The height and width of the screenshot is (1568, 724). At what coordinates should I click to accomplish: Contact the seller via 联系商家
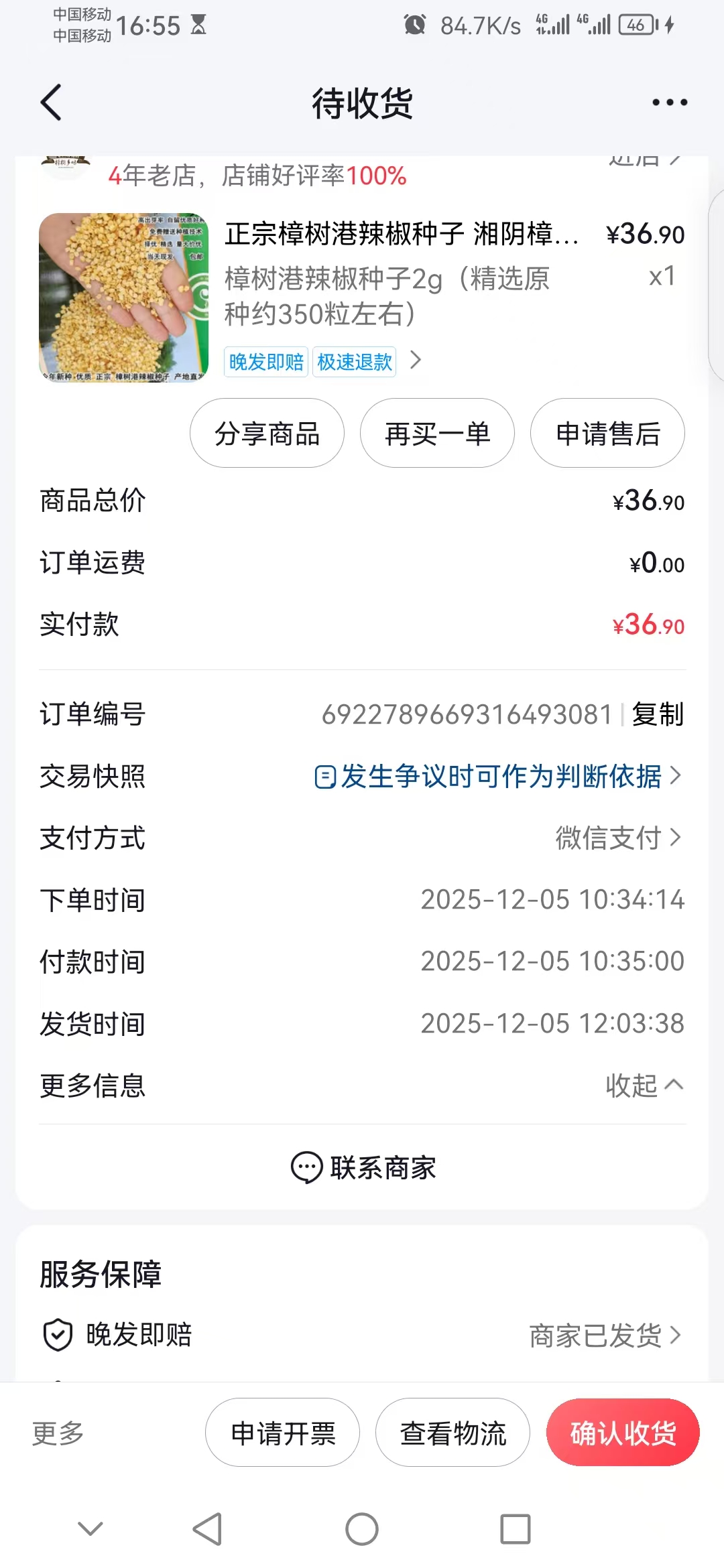pos(363,1168)
